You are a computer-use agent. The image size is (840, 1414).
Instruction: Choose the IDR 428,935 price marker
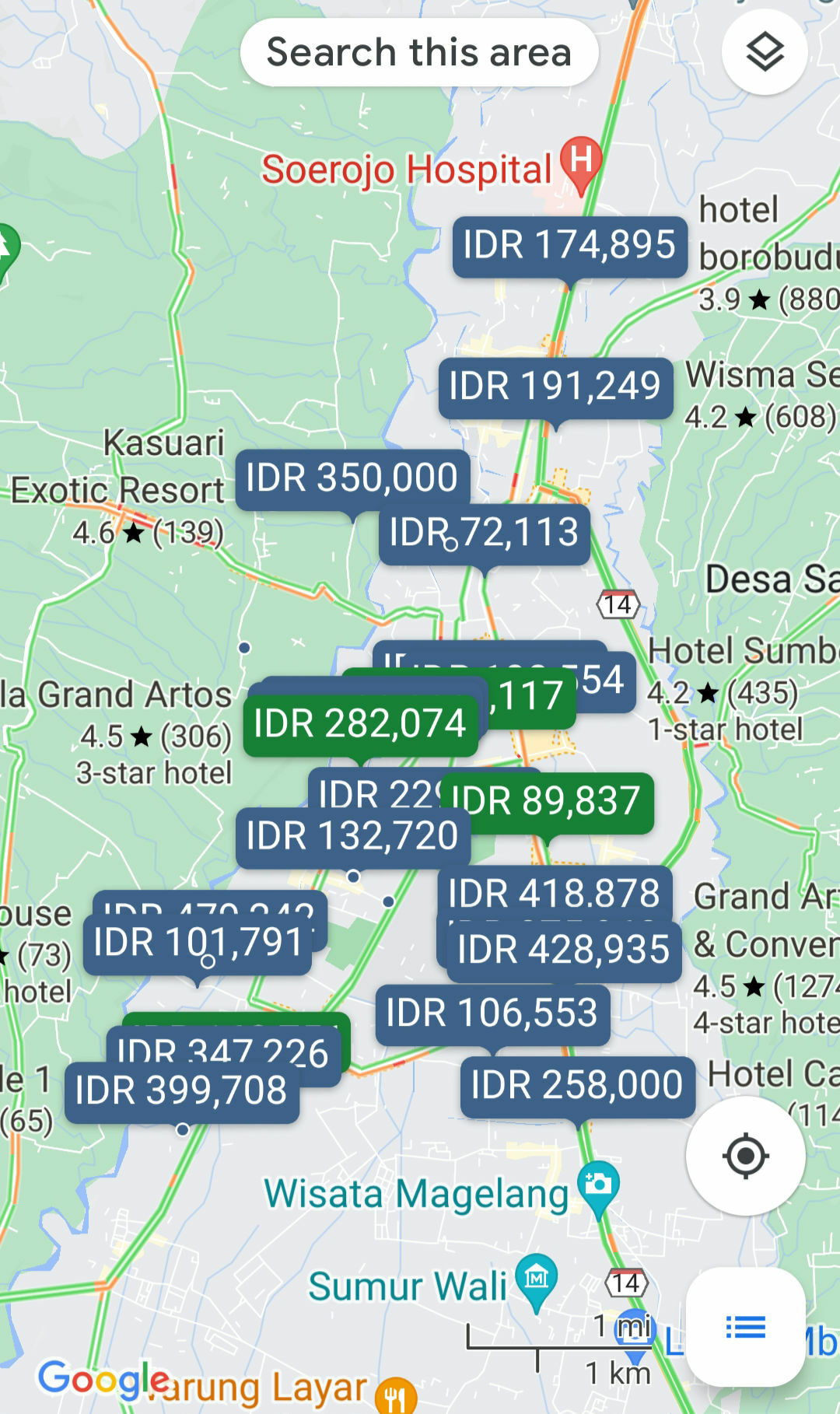(x=564, y=950)
